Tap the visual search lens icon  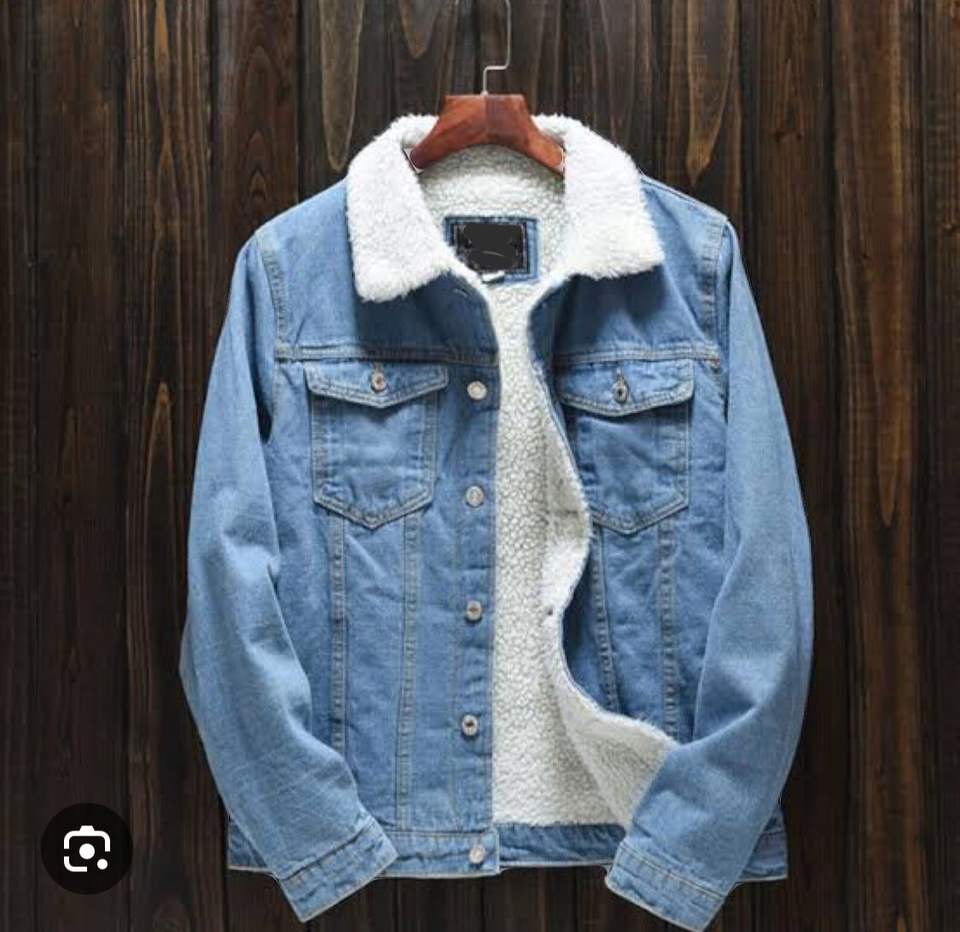87,848
